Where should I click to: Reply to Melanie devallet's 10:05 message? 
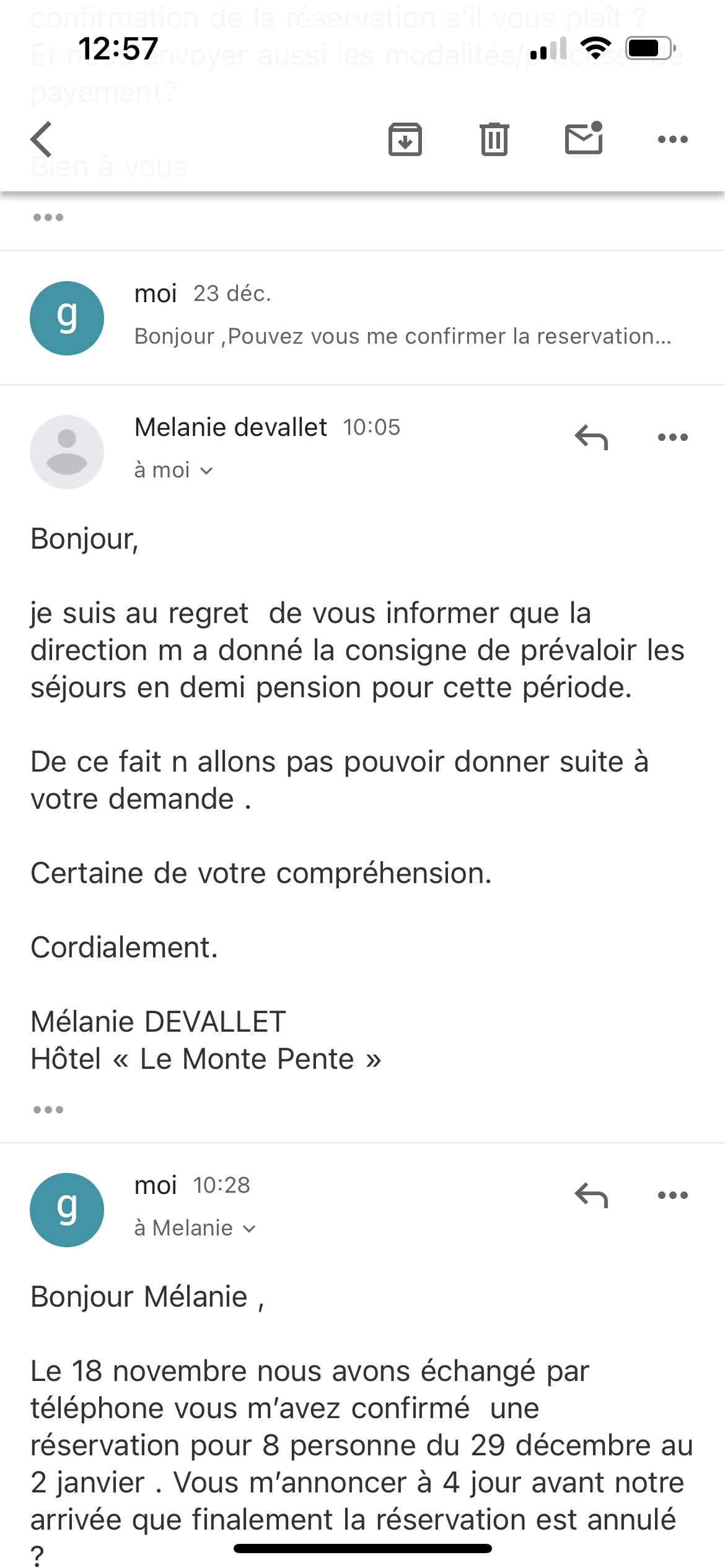(x=591, y=438)
